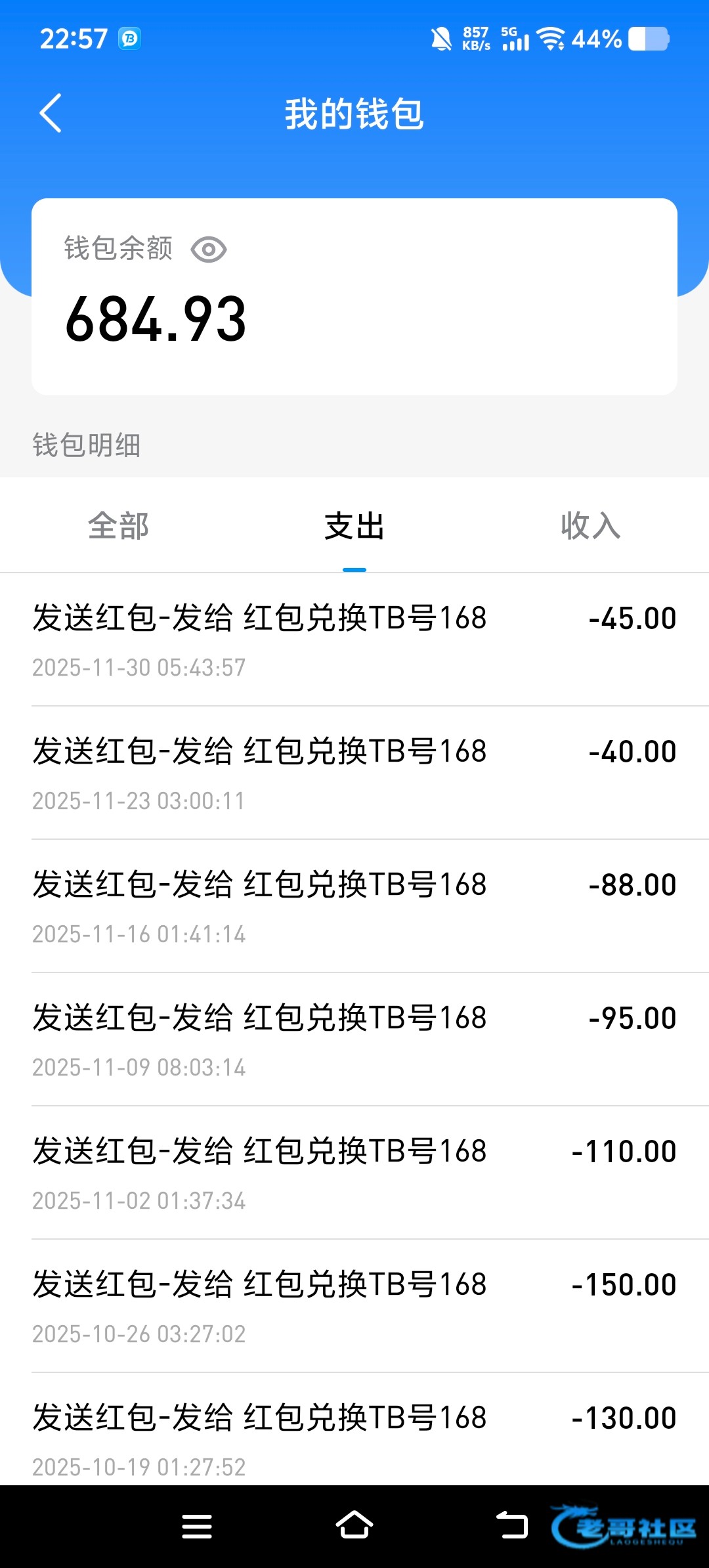Tap the system home button
This screenshot has width=709, height=1568.
click(354, 1525)
